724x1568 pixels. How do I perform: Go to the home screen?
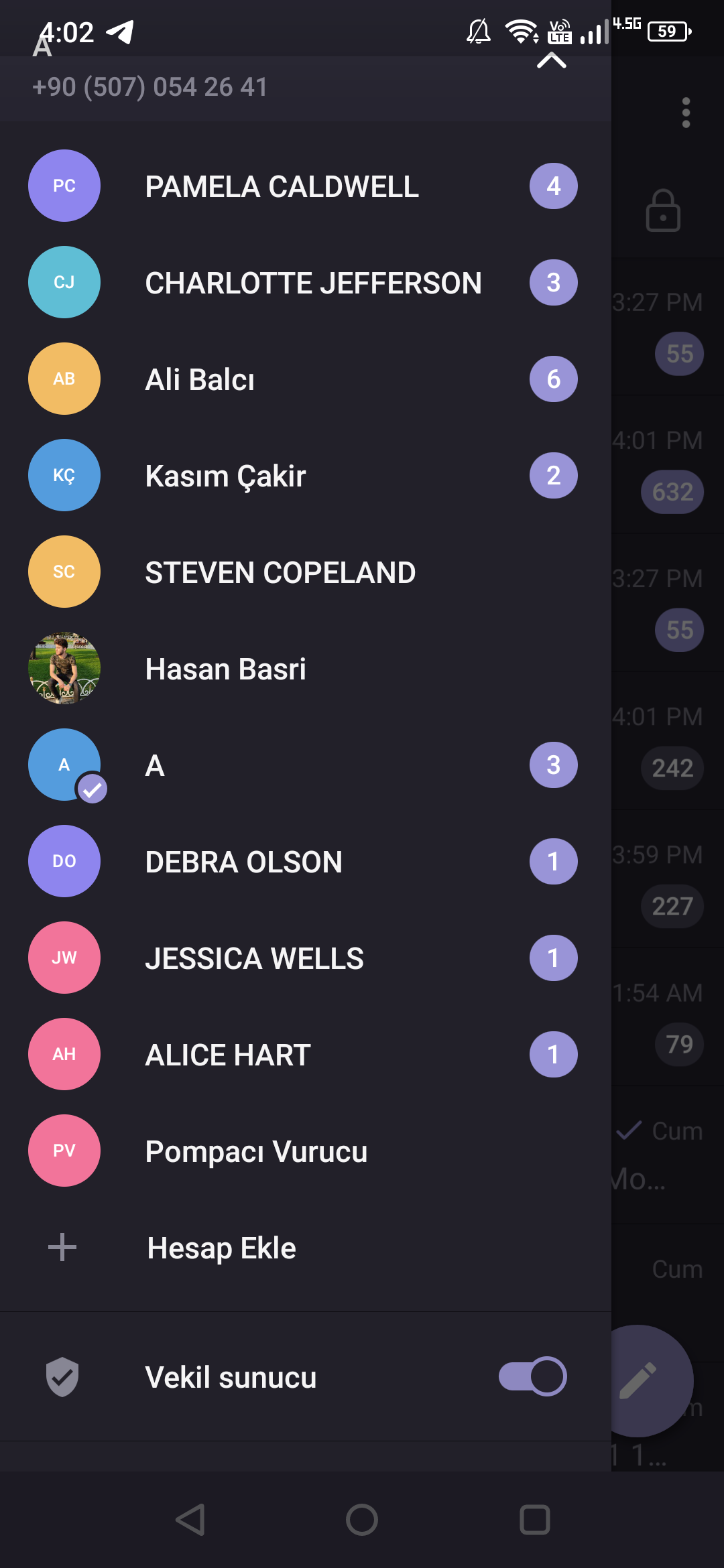click(362, 1520)
